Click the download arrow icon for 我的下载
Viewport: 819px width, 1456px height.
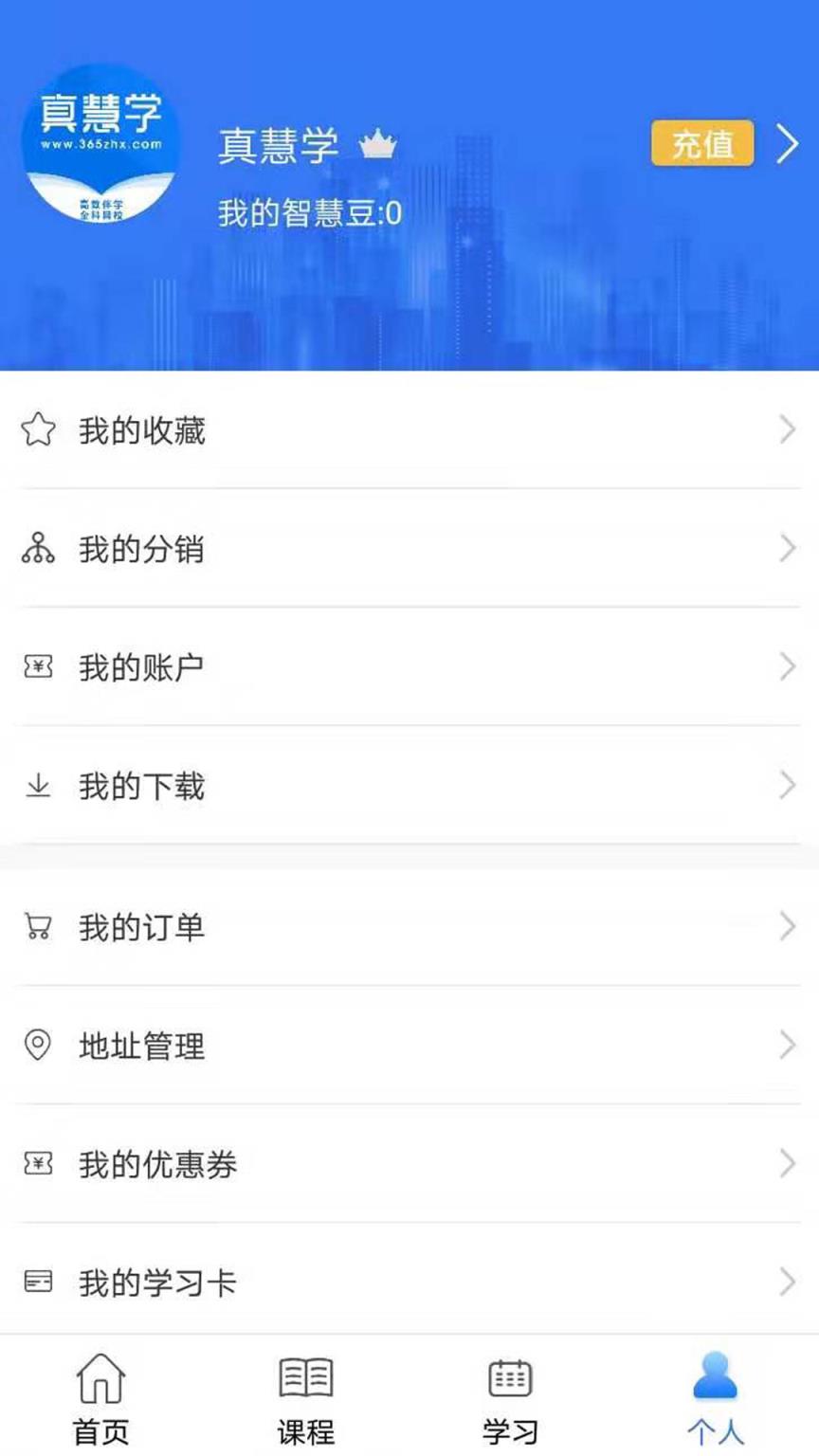37,785
